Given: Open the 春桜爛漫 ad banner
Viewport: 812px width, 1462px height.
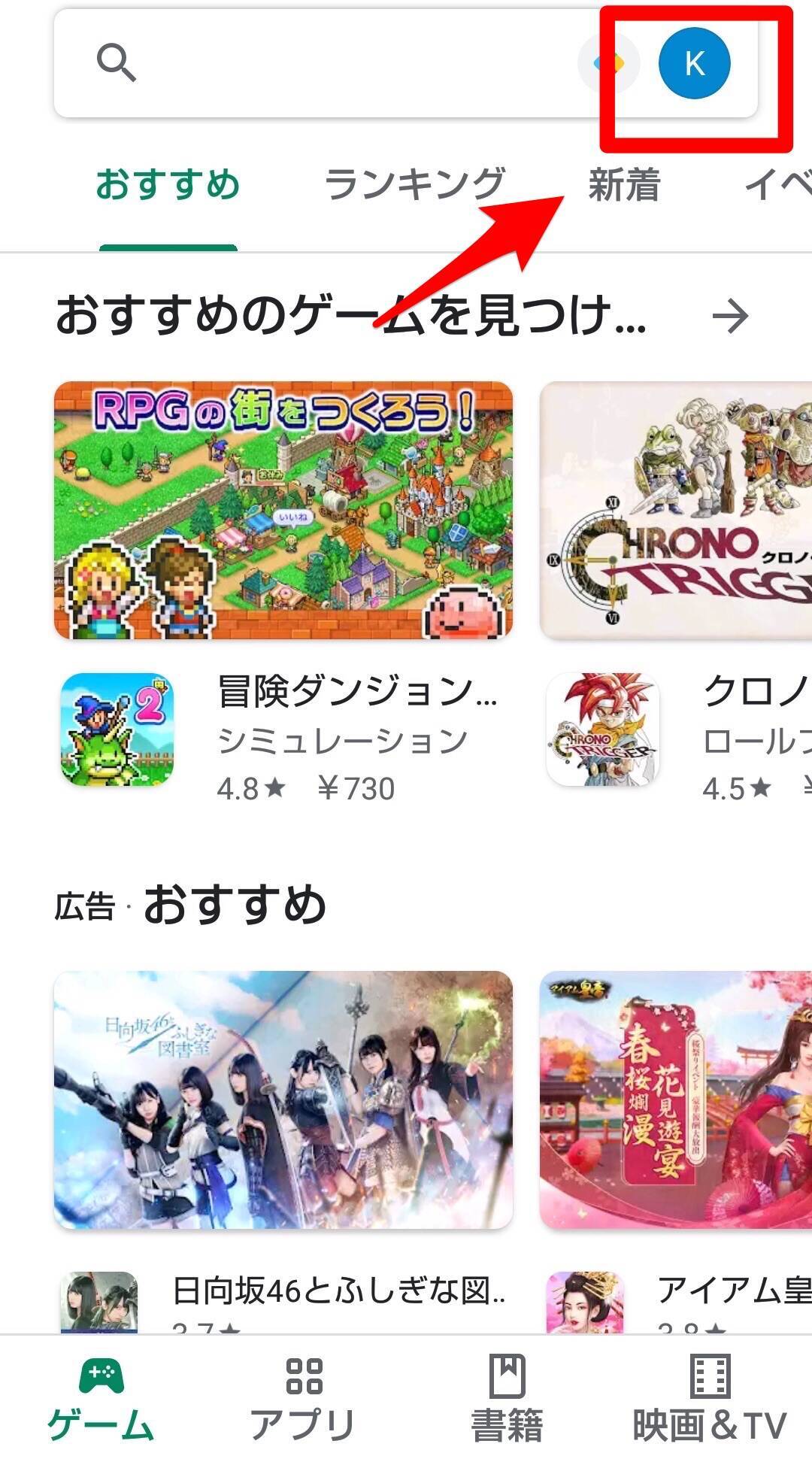Looking at the screenshot, I should click(x=677, y=1100).
